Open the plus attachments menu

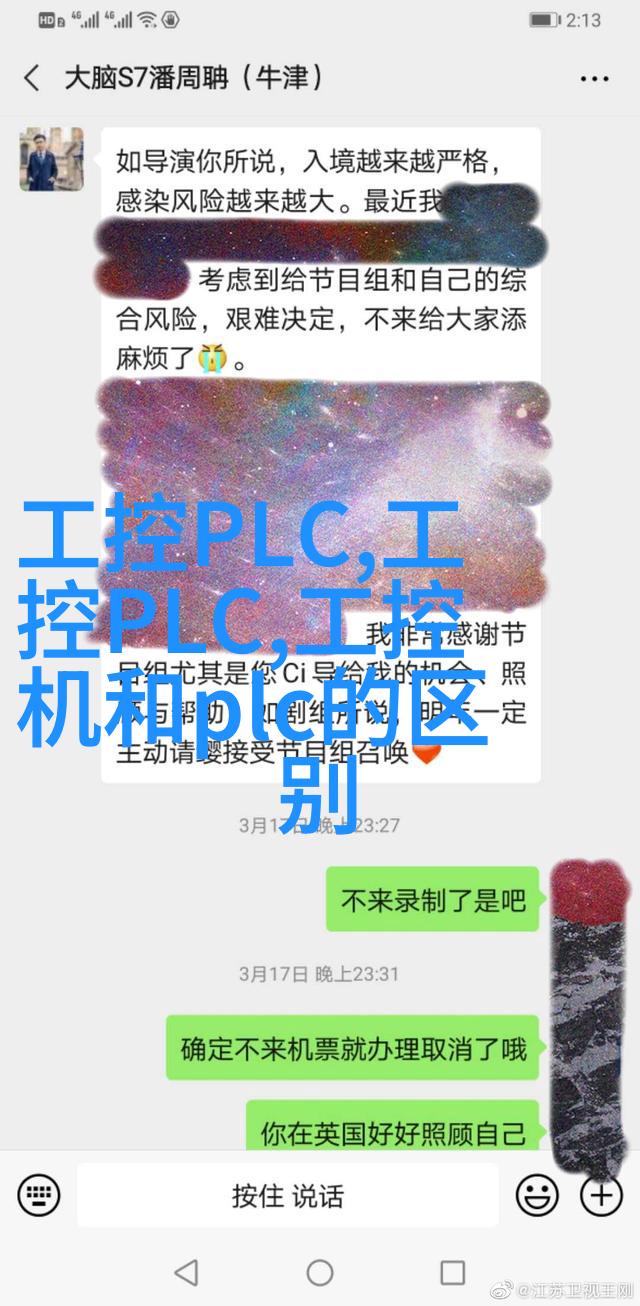coord(601,1195)
